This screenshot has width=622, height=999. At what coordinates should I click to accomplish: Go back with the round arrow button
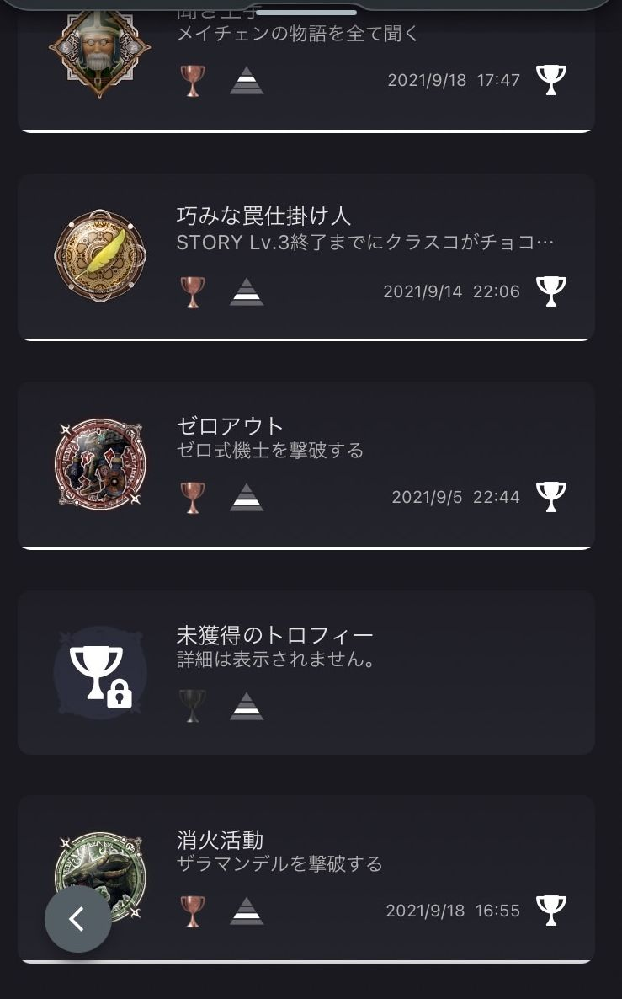click(78, 920)
